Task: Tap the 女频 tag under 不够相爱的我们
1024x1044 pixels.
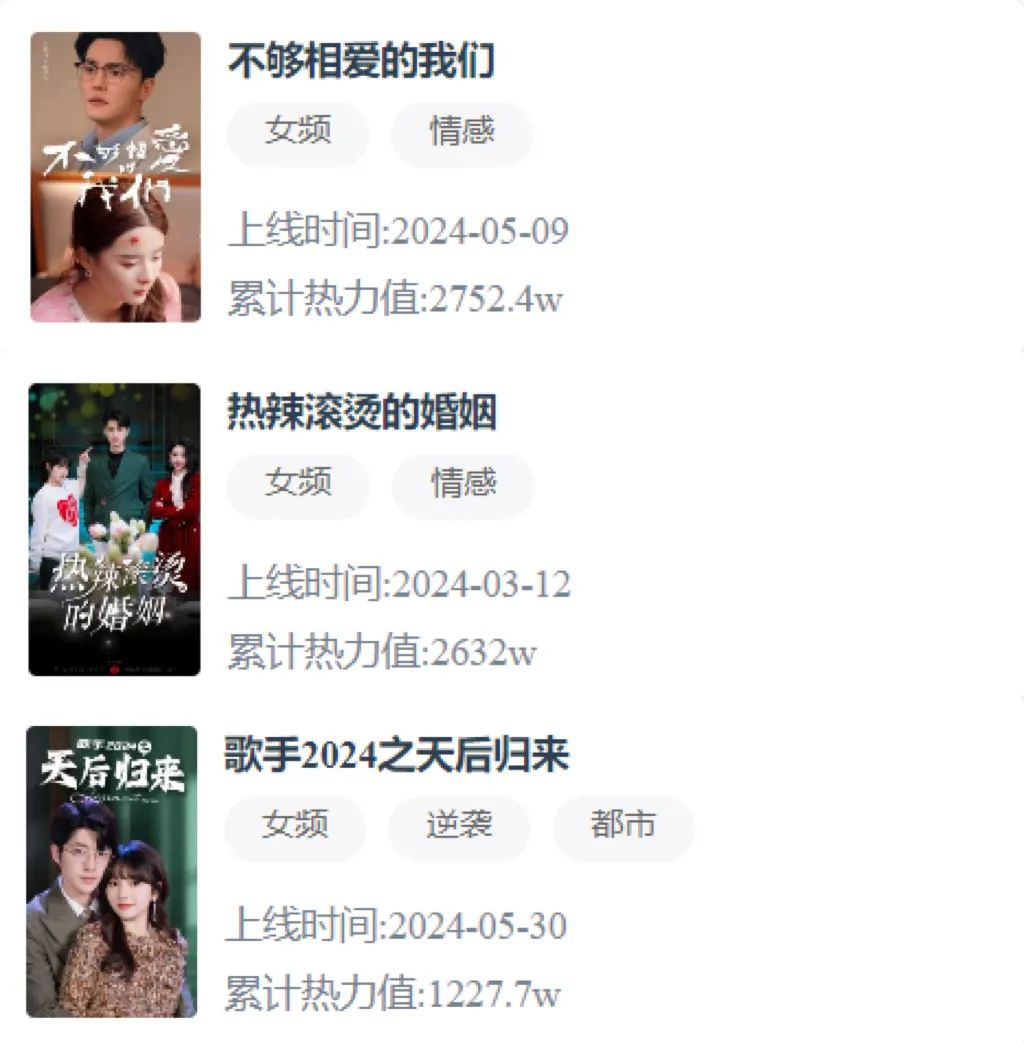Action: (x=298, y=131)
